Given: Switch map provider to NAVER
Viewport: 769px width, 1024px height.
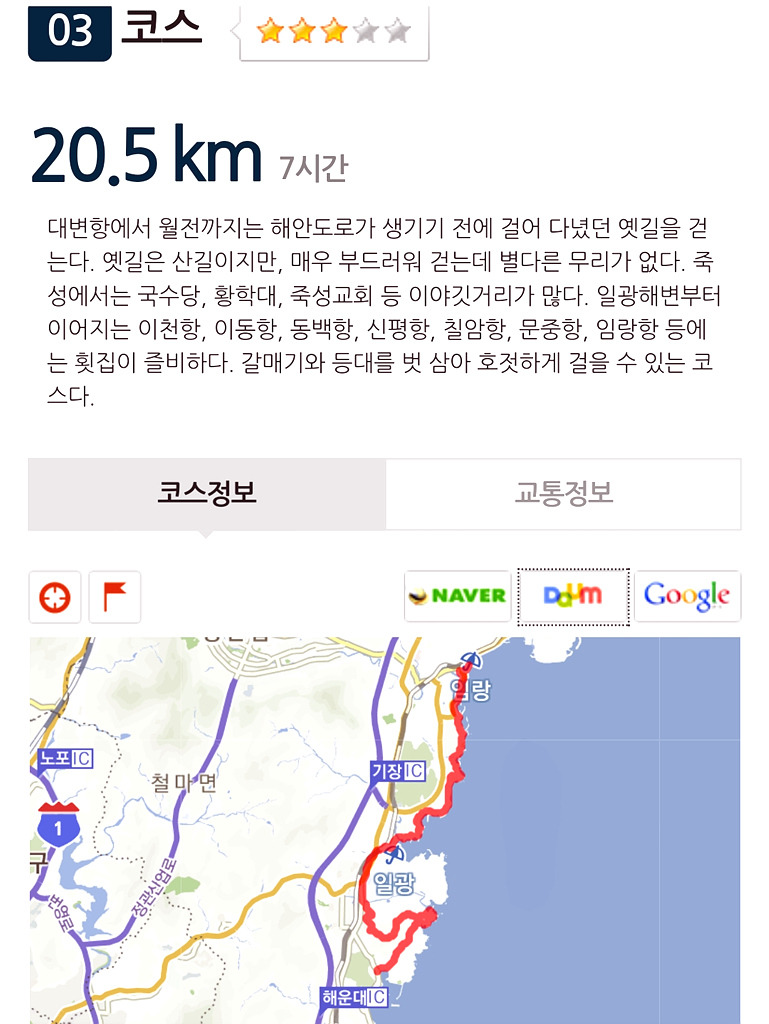Looking at the screenshot, I should (x=457, y=596).
